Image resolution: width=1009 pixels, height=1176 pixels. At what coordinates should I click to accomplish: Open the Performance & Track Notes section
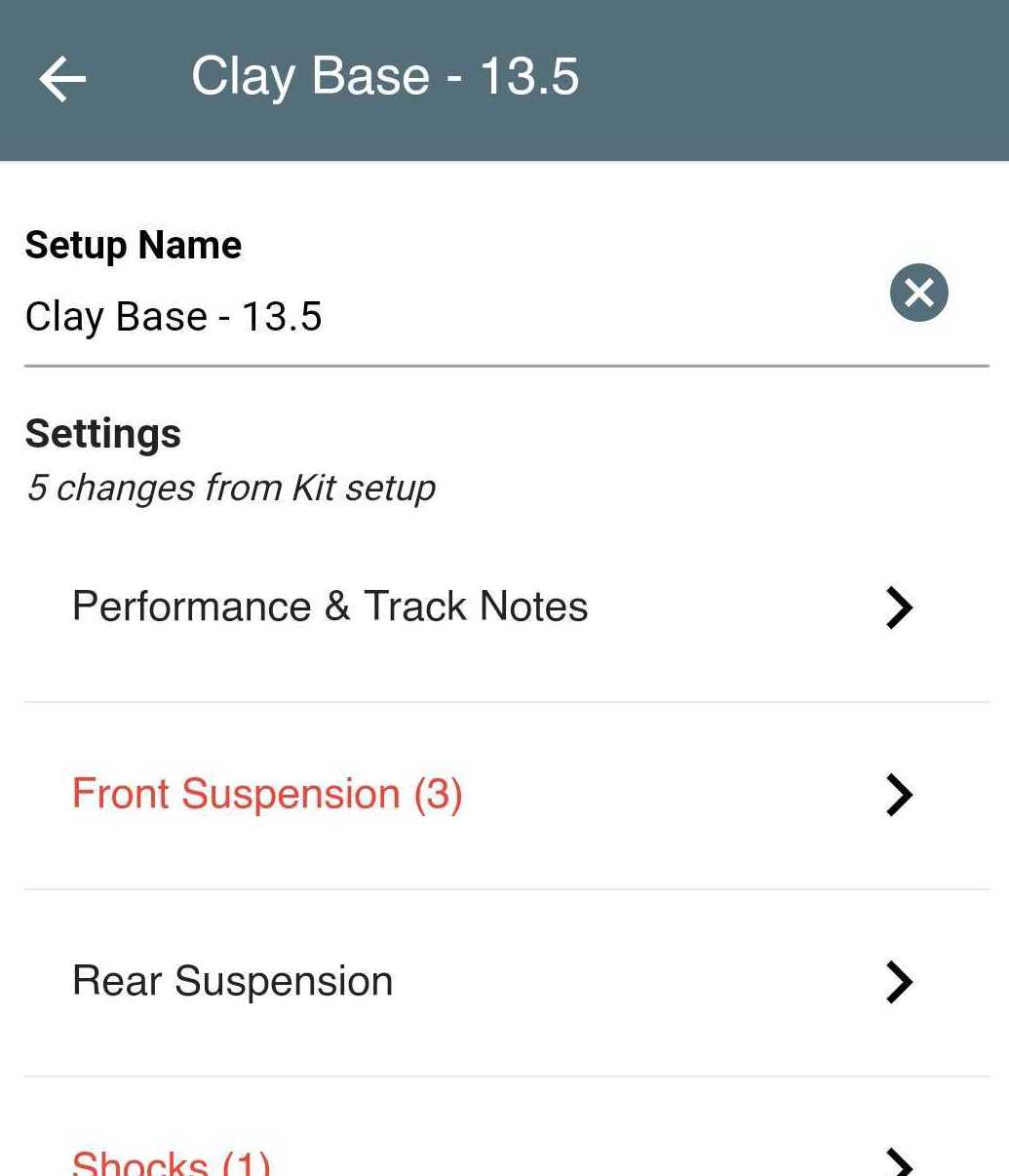pyautogui.click(x=330, y=607)
